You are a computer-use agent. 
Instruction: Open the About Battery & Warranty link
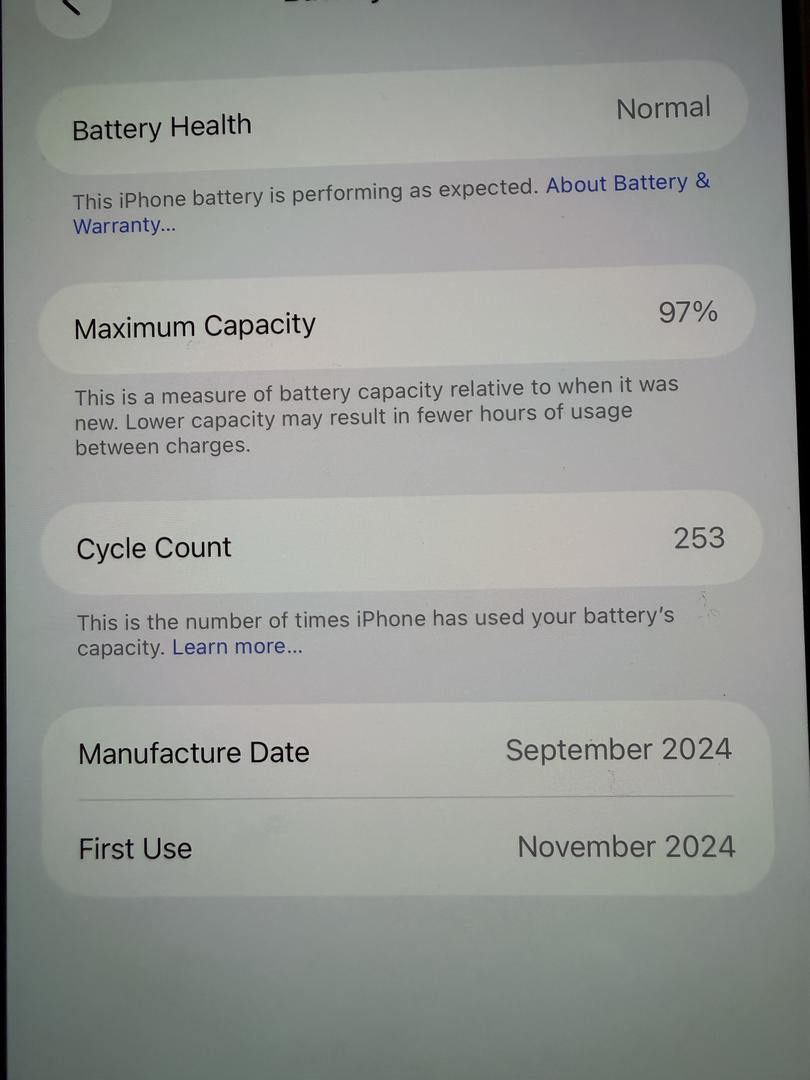(x=627, y=184)
